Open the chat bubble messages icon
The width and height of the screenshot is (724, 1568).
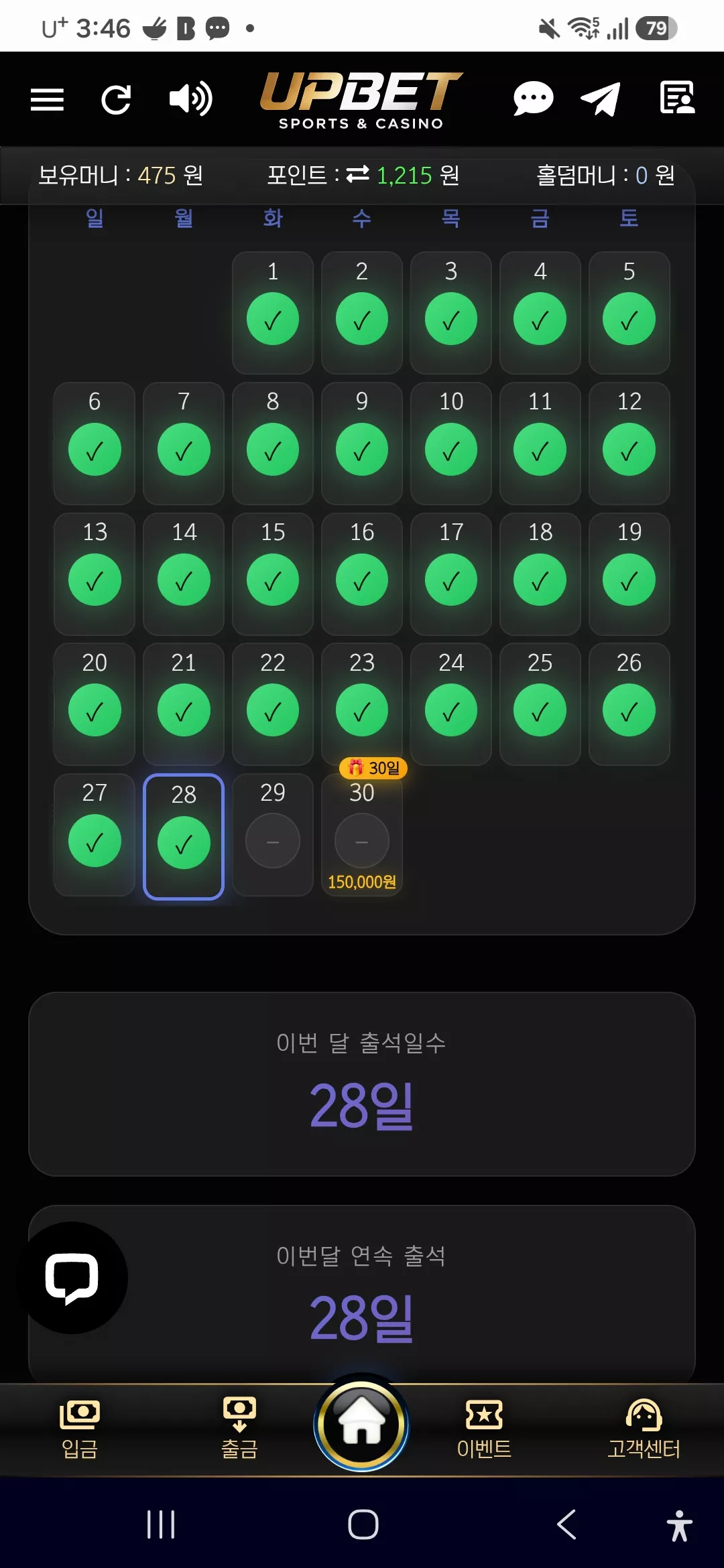pyautogui.click(x=534, y=99)
